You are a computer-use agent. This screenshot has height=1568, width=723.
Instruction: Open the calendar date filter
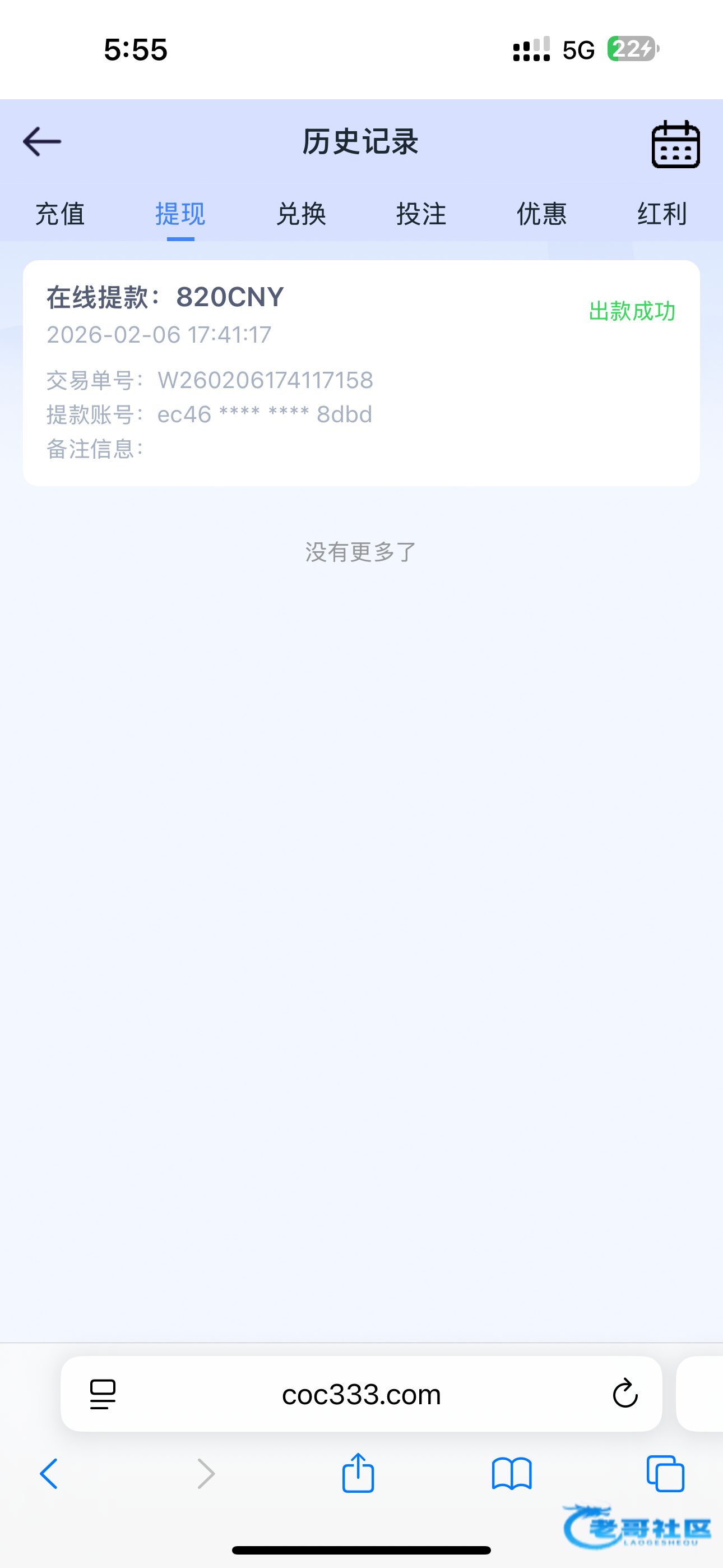click(675, 144)
